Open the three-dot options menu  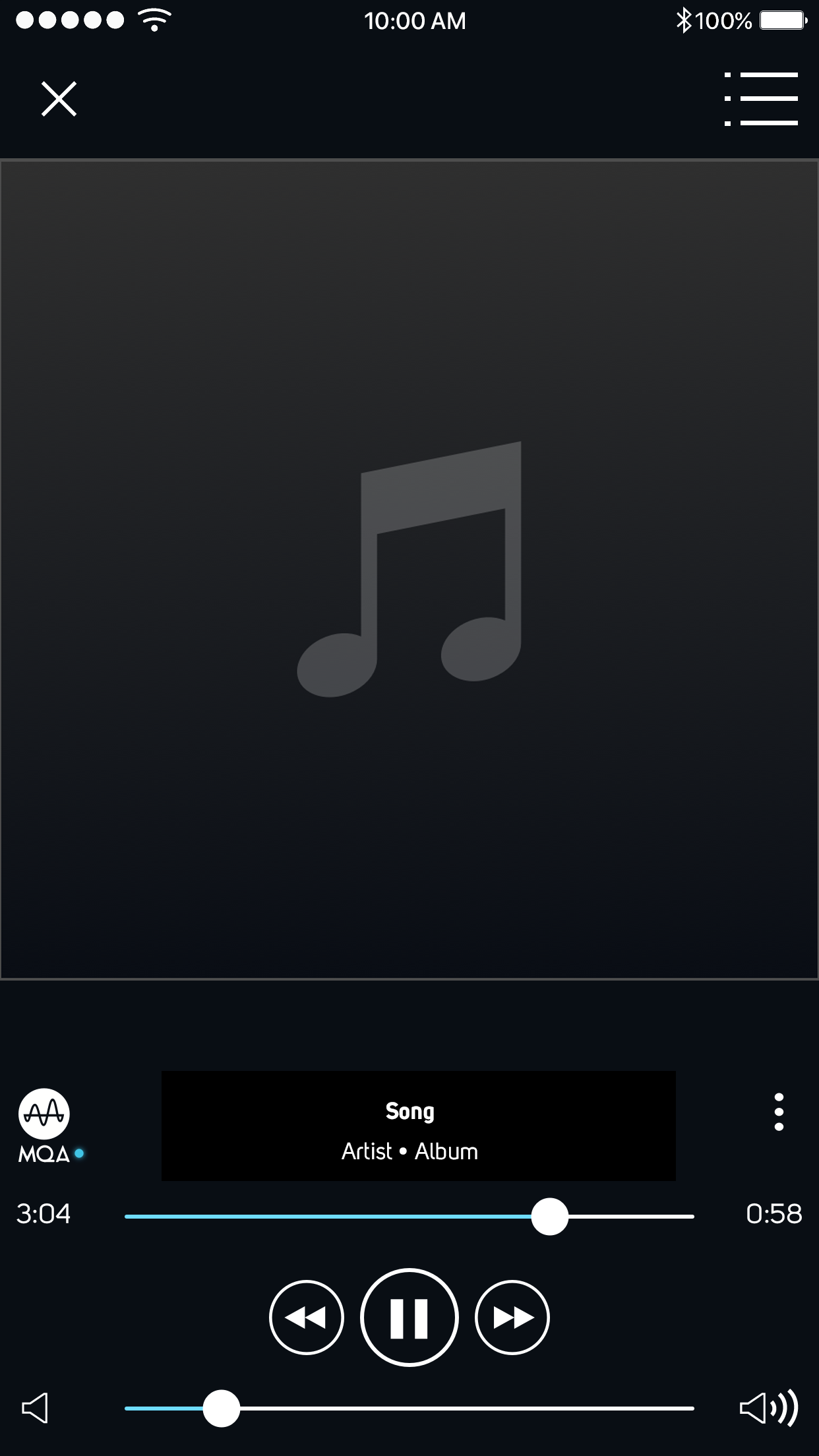779,1112
